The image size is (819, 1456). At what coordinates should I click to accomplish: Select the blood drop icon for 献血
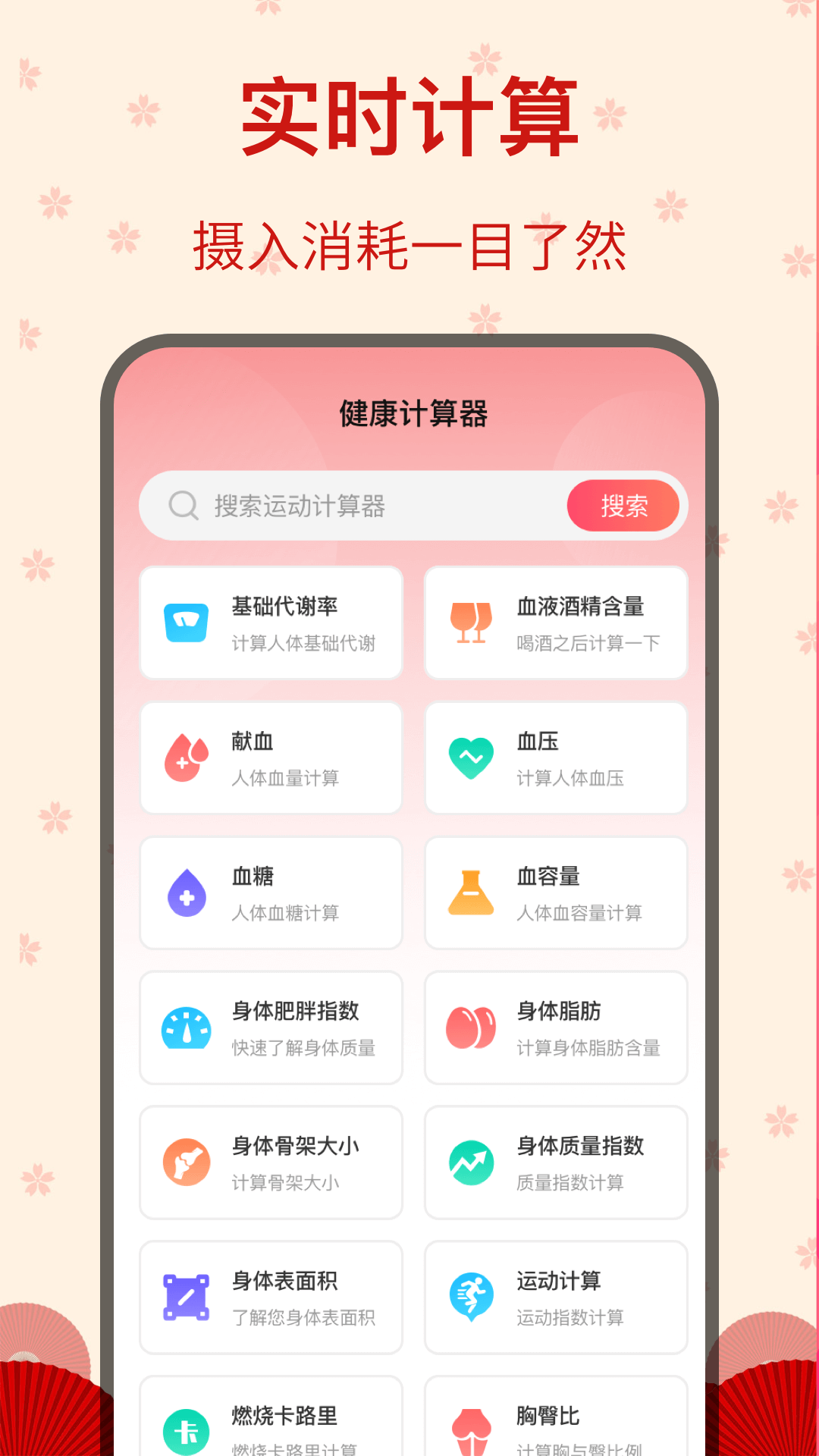(x=186, y=758)
